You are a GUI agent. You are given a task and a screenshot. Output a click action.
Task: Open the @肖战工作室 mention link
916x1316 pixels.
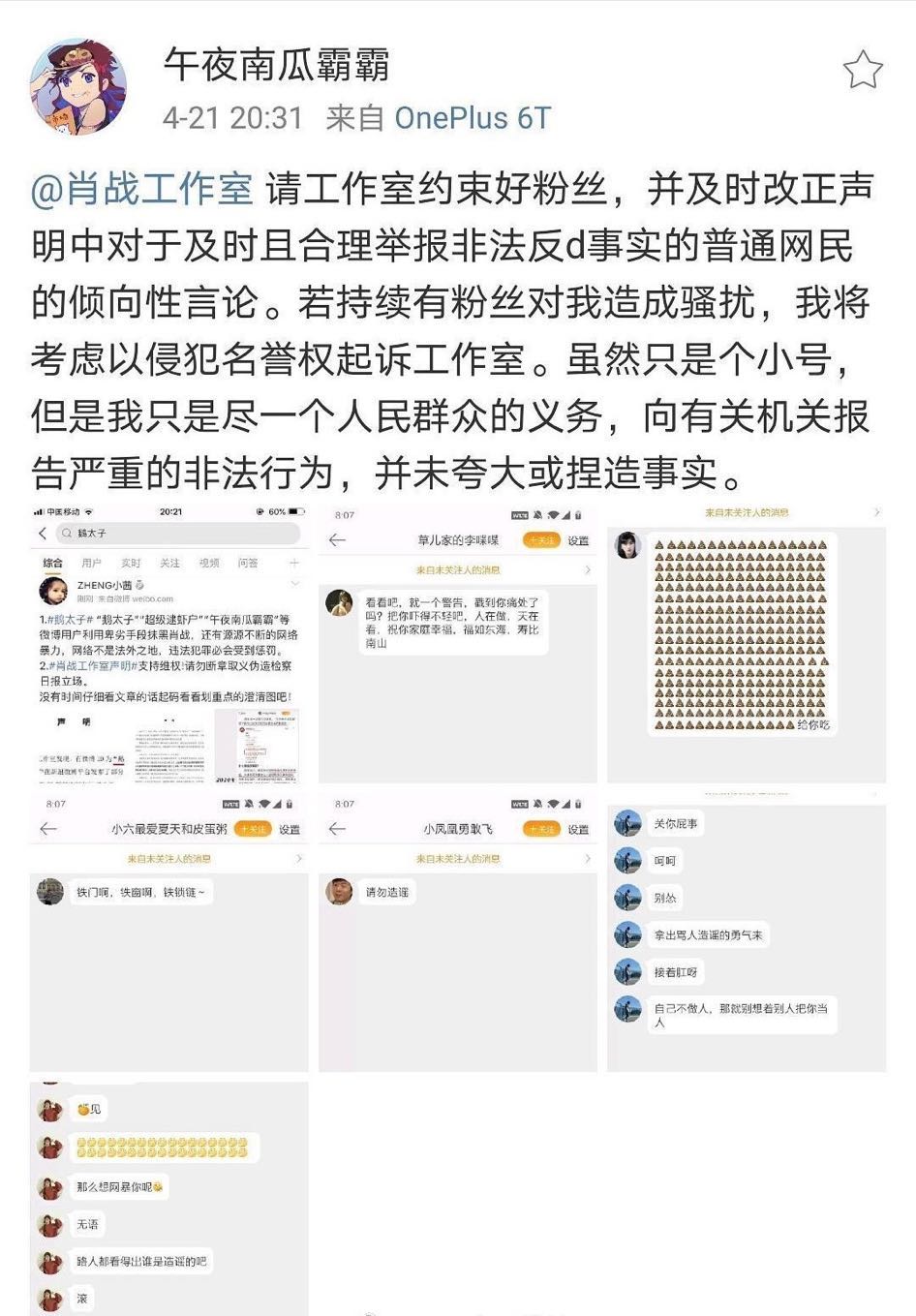pyautogui.click(x=141, y=189)
